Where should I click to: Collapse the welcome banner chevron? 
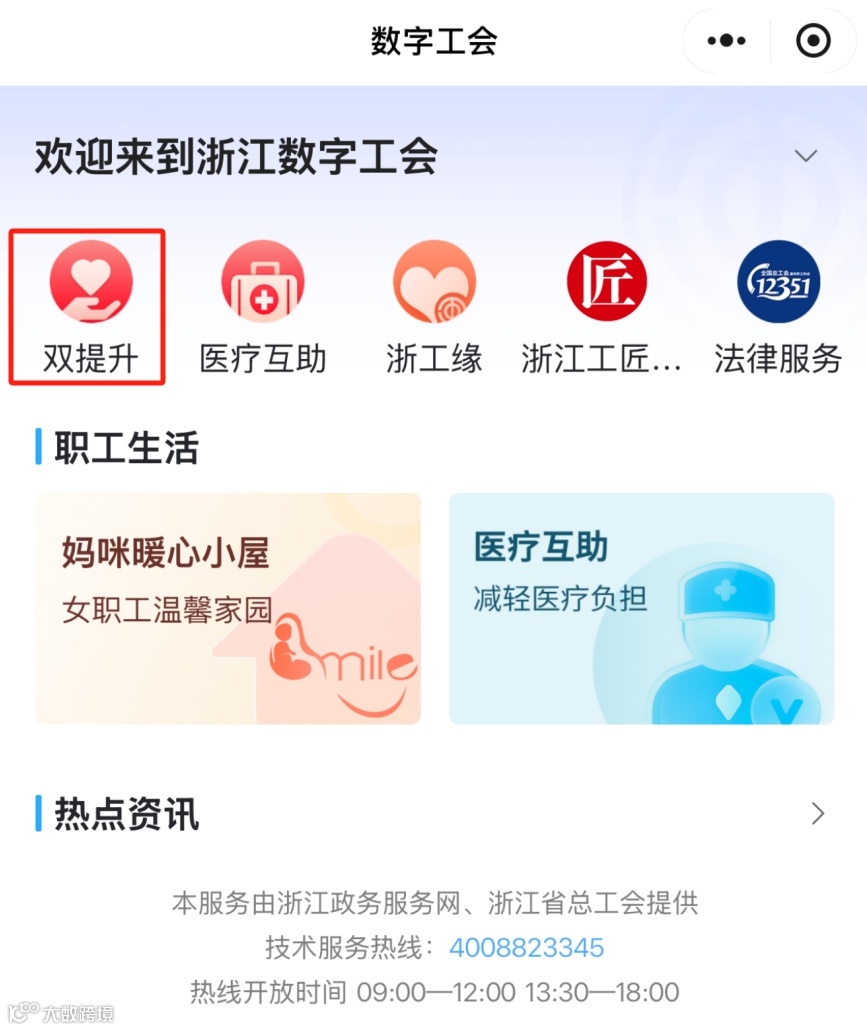(806, 157)
